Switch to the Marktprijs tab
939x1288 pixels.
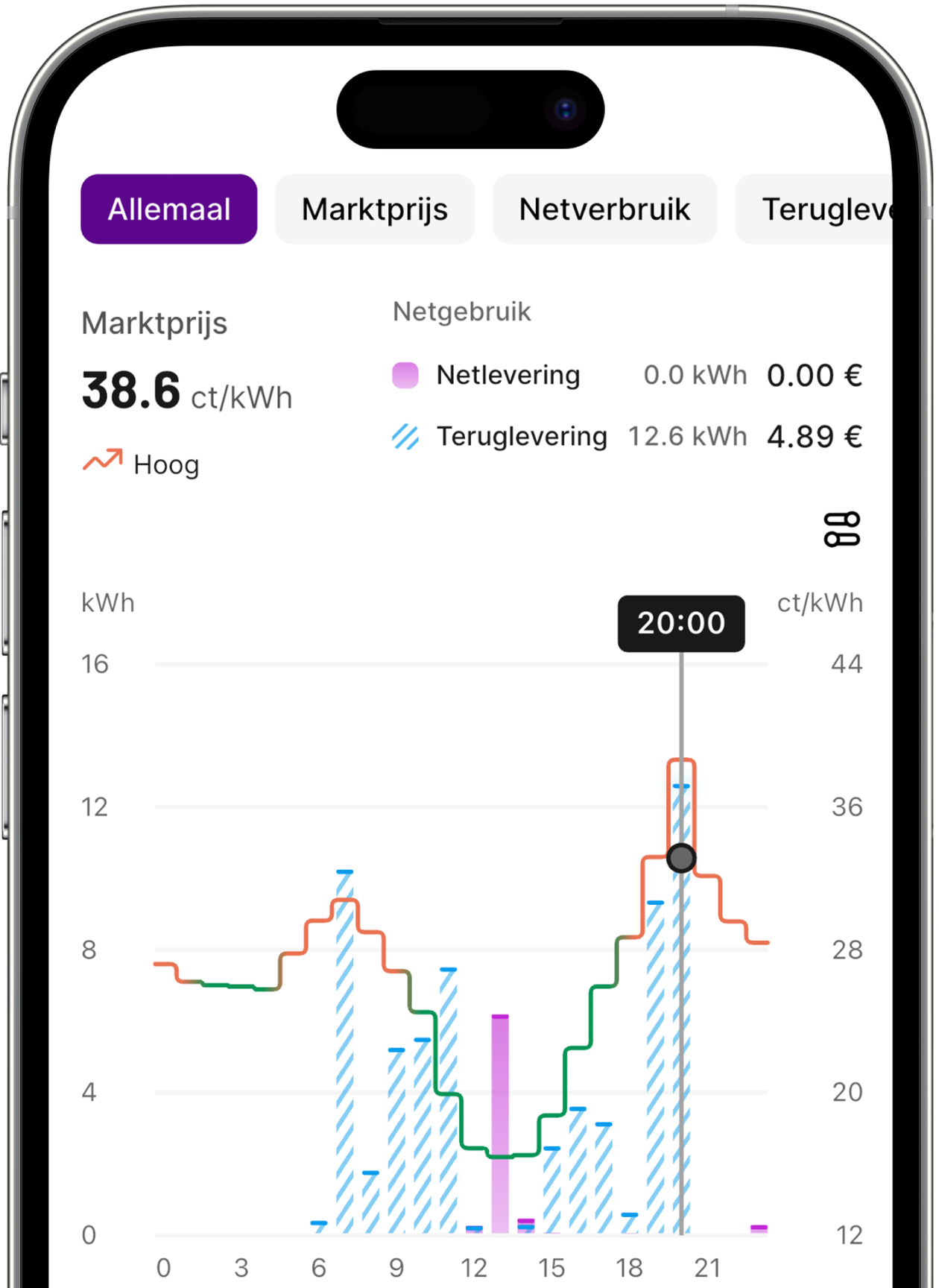coord(374,209)
